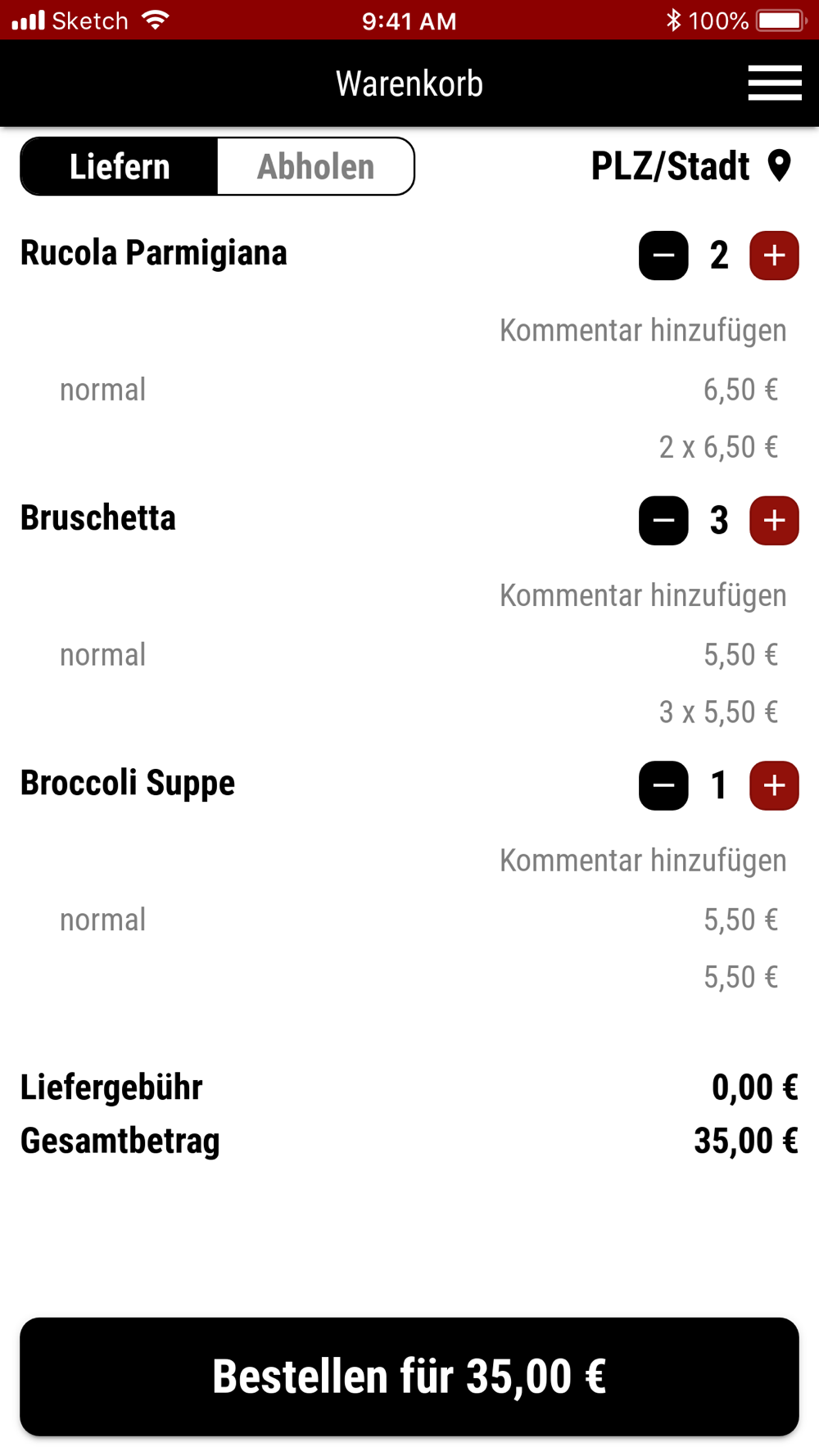Switch to the Abholen option
The height and width of the screenshot is (1456, 819).
315,166
